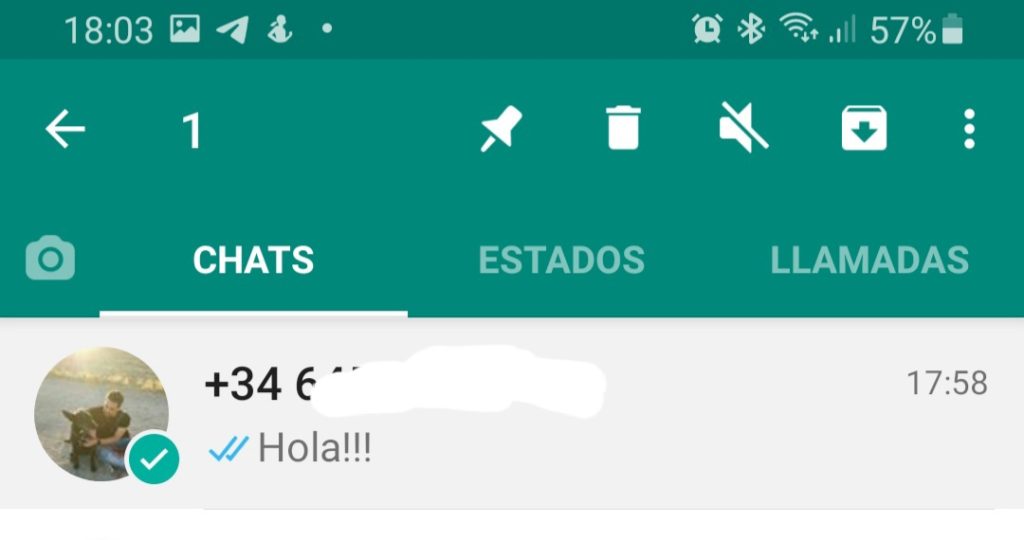Exit selection mode with back arrow
1024x540 pixels.
click(66, 130)
